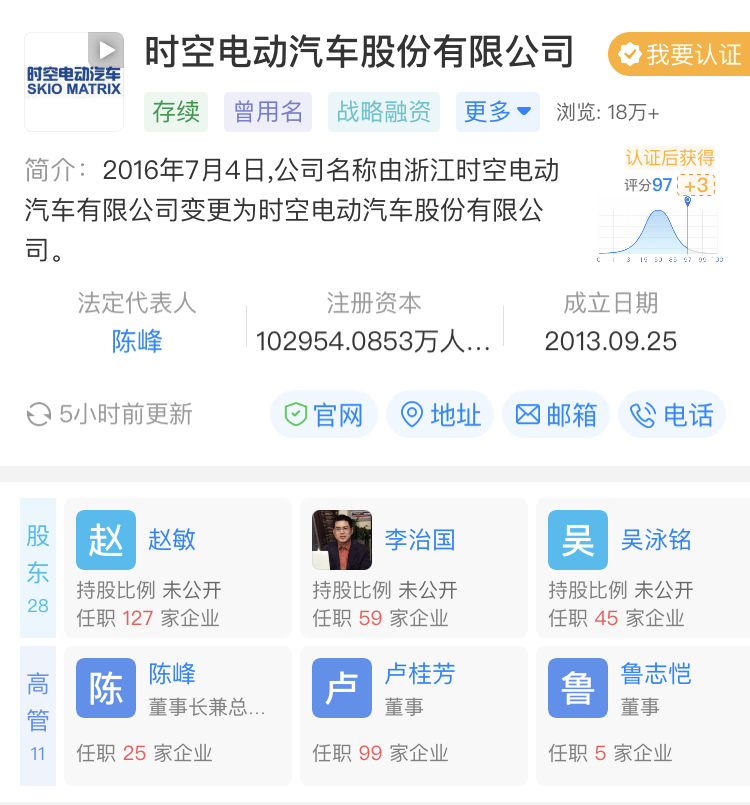View the company 地址
Image resolution: width=750 pixels, height=805 pixels.
(440, 415)
